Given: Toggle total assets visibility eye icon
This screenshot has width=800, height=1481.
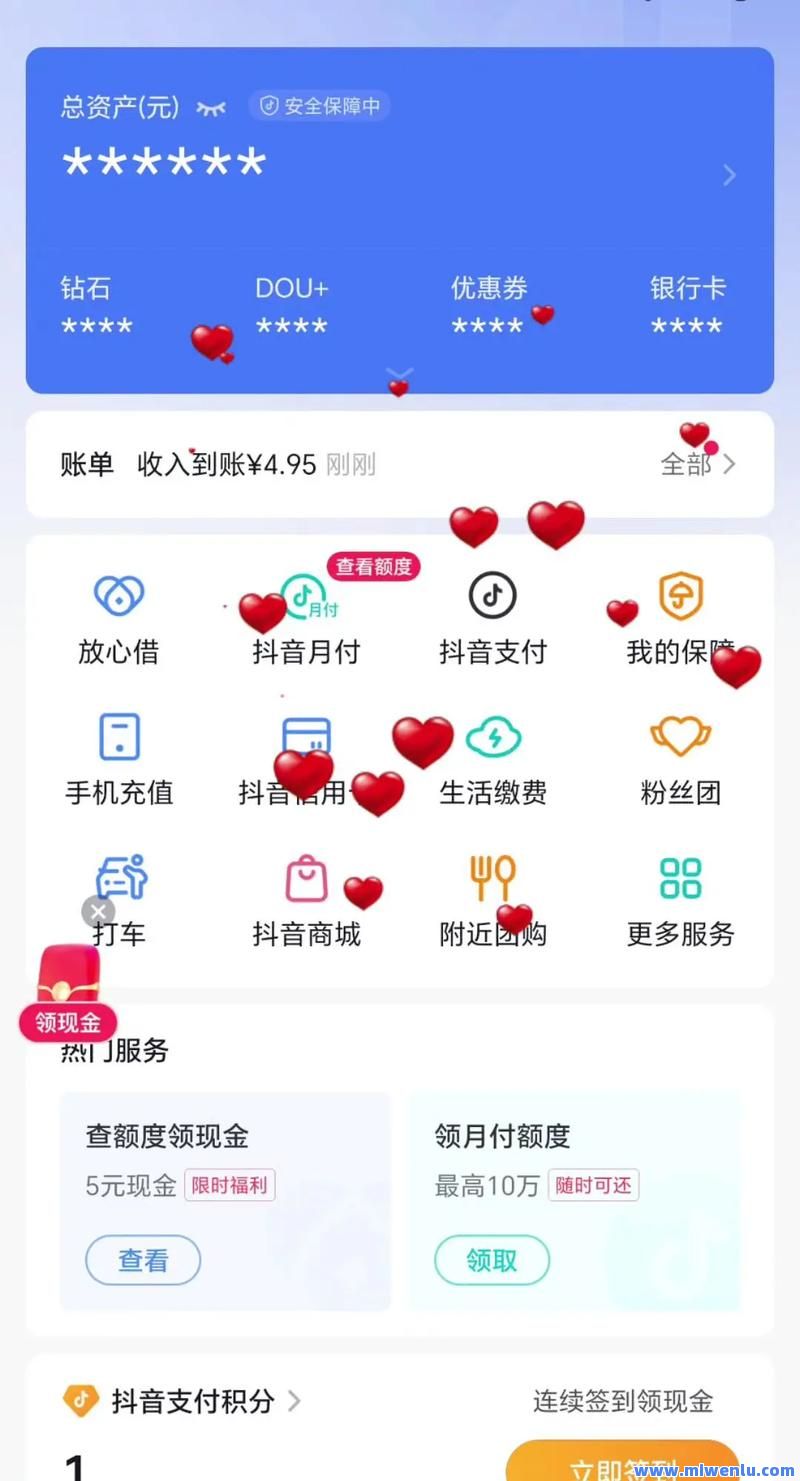Looking at the screenshot, I should click(x=211, y=108).
